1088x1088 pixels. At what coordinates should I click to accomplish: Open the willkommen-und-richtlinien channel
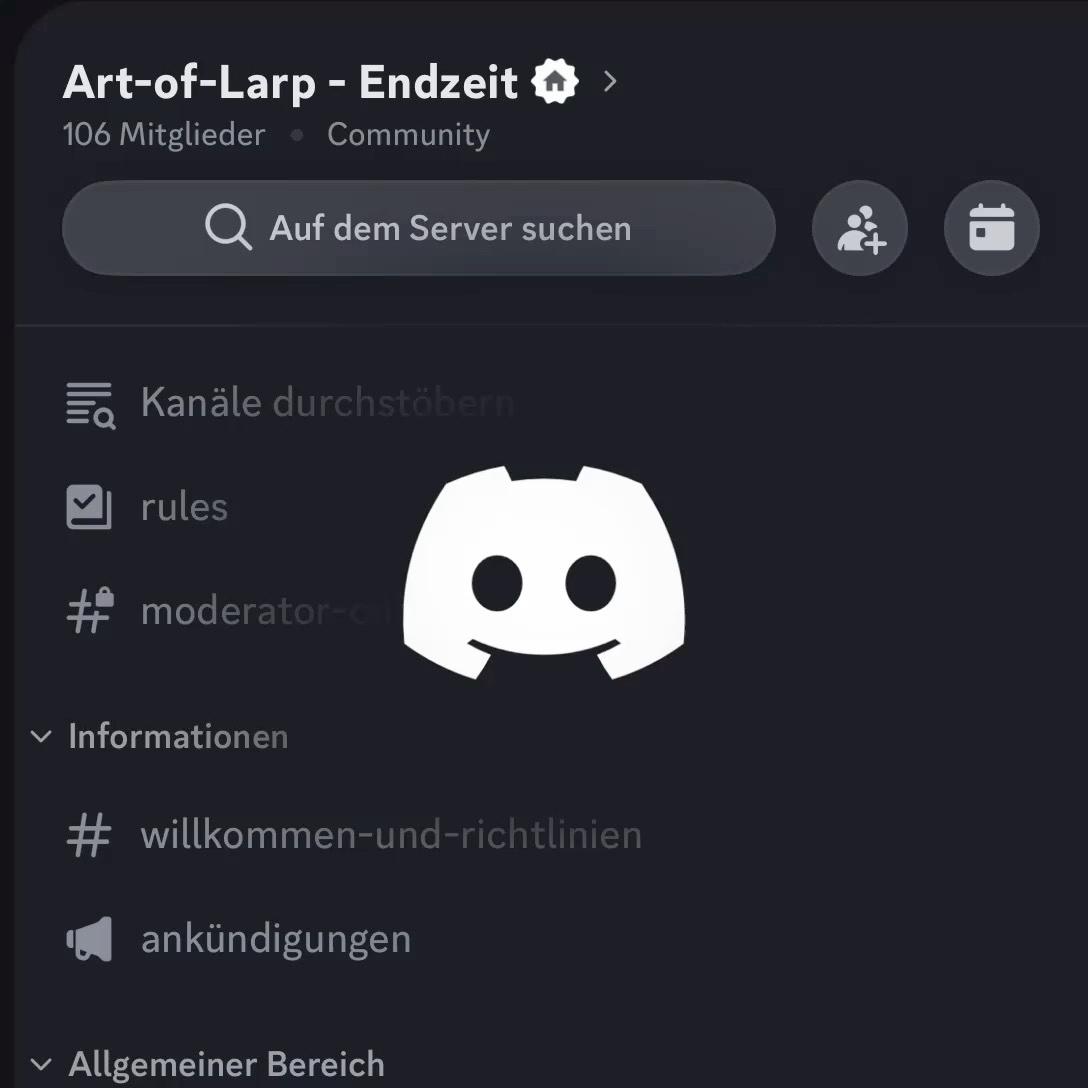pos(390,835)
